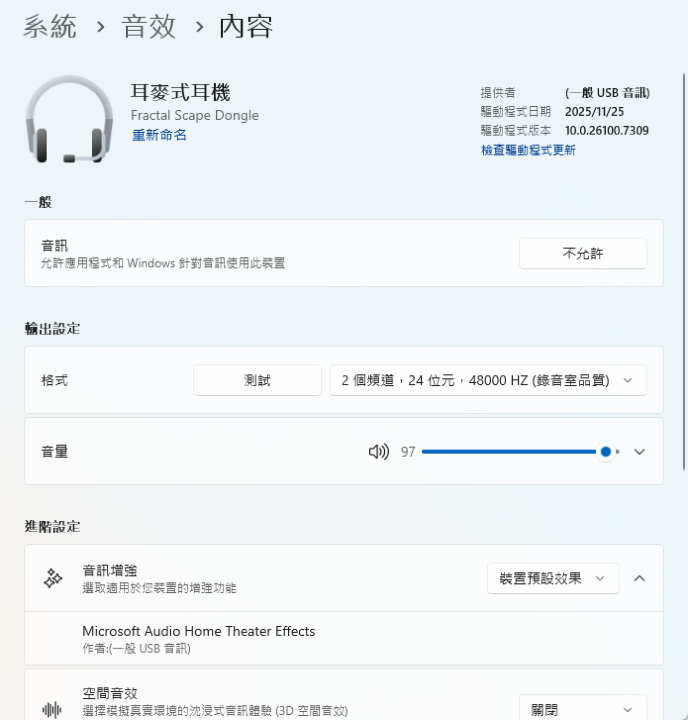Collapse the 音訊增強 section
Image resolution: width=688 pixels, height=720 pixels.
tap(640, 578)
